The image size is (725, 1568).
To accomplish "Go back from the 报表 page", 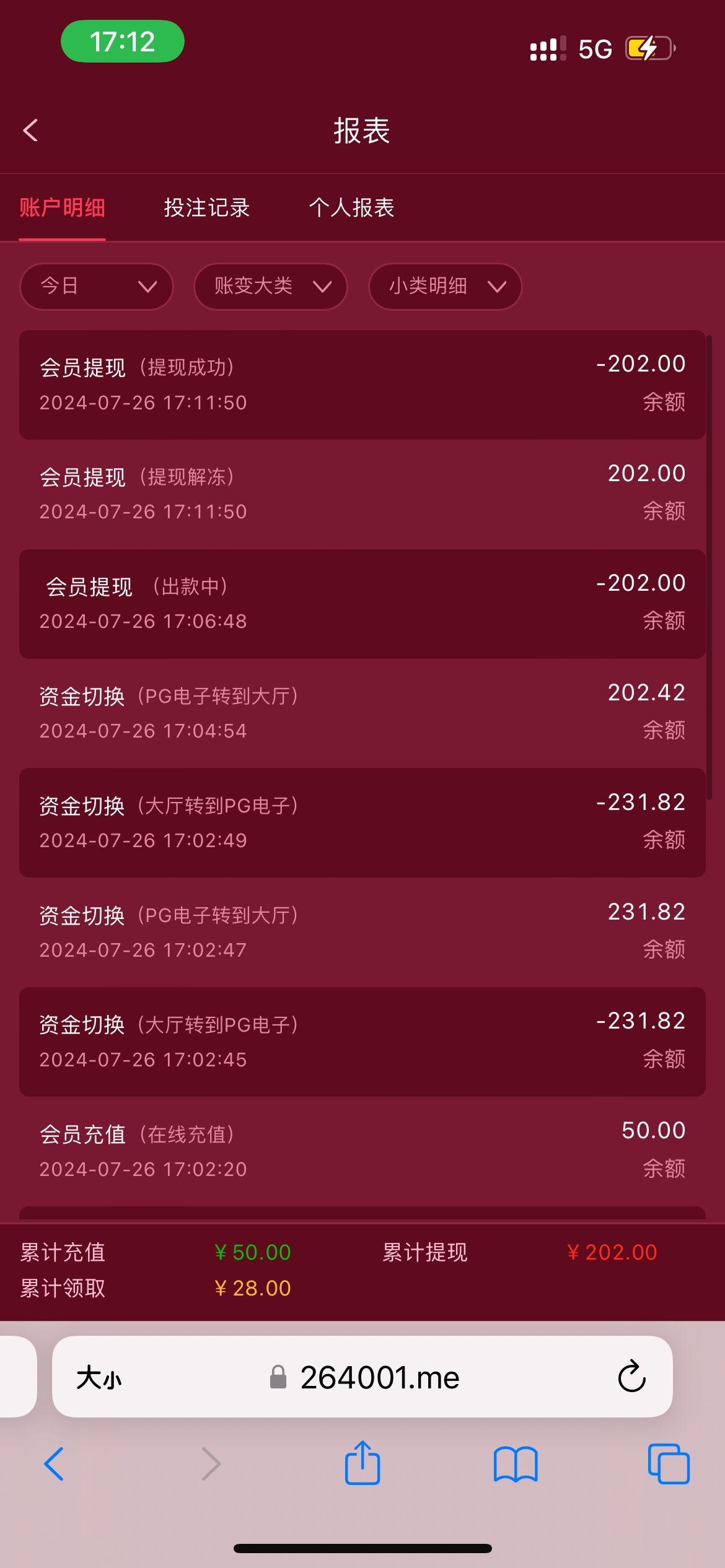I will click(30, 130).
